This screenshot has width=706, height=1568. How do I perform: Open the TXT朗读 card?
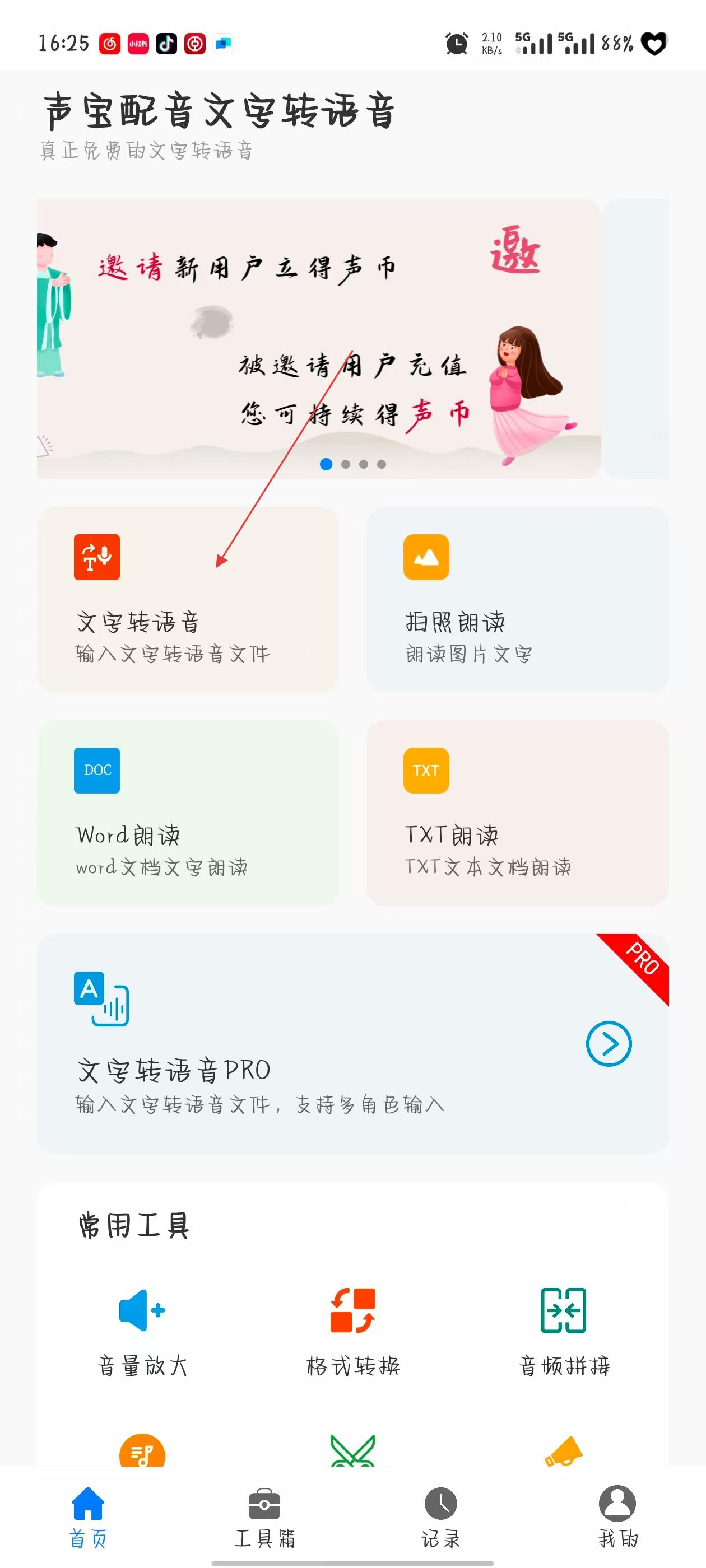pyautogui.click(x=517, y=813)
